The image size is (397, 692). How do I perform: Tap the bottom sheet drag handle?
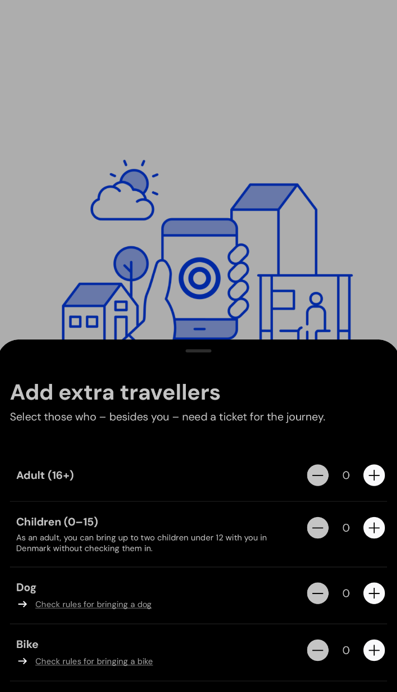tap(198, 351)
